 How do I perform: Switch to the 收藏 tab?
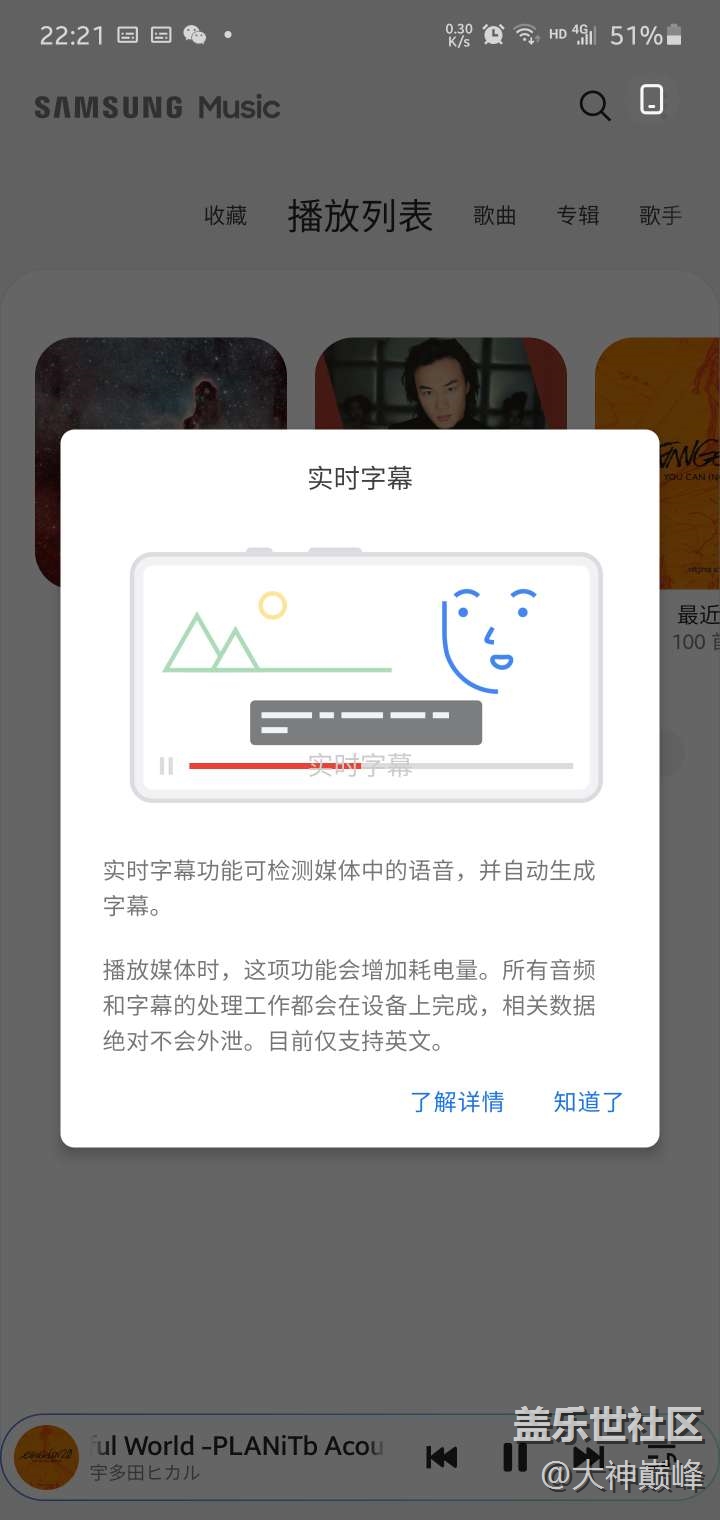[225, 215]
